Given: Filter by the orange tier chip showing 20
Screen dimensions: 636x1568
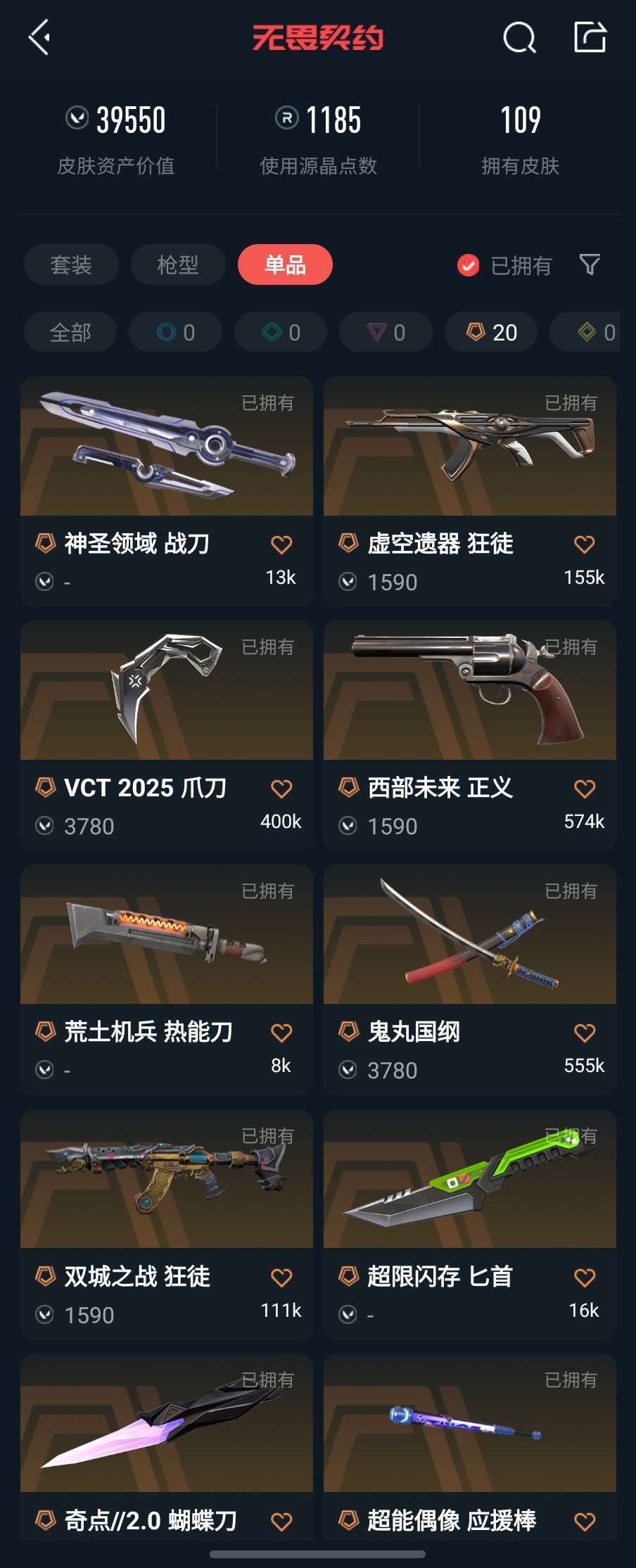Looking at the screenshot, I should tap(491, 332).
